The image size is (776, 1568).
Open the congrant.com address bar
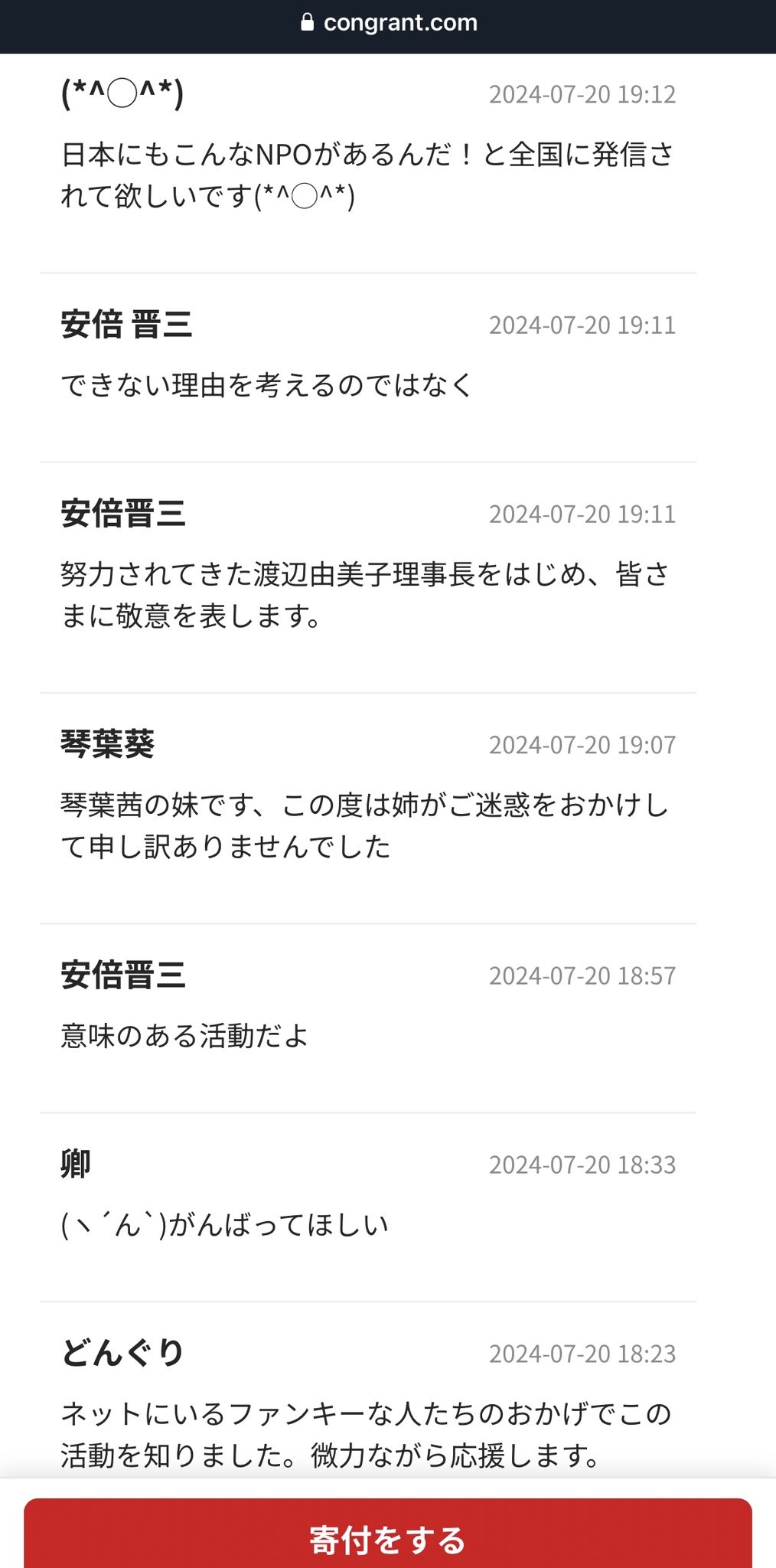coord(389,23)
